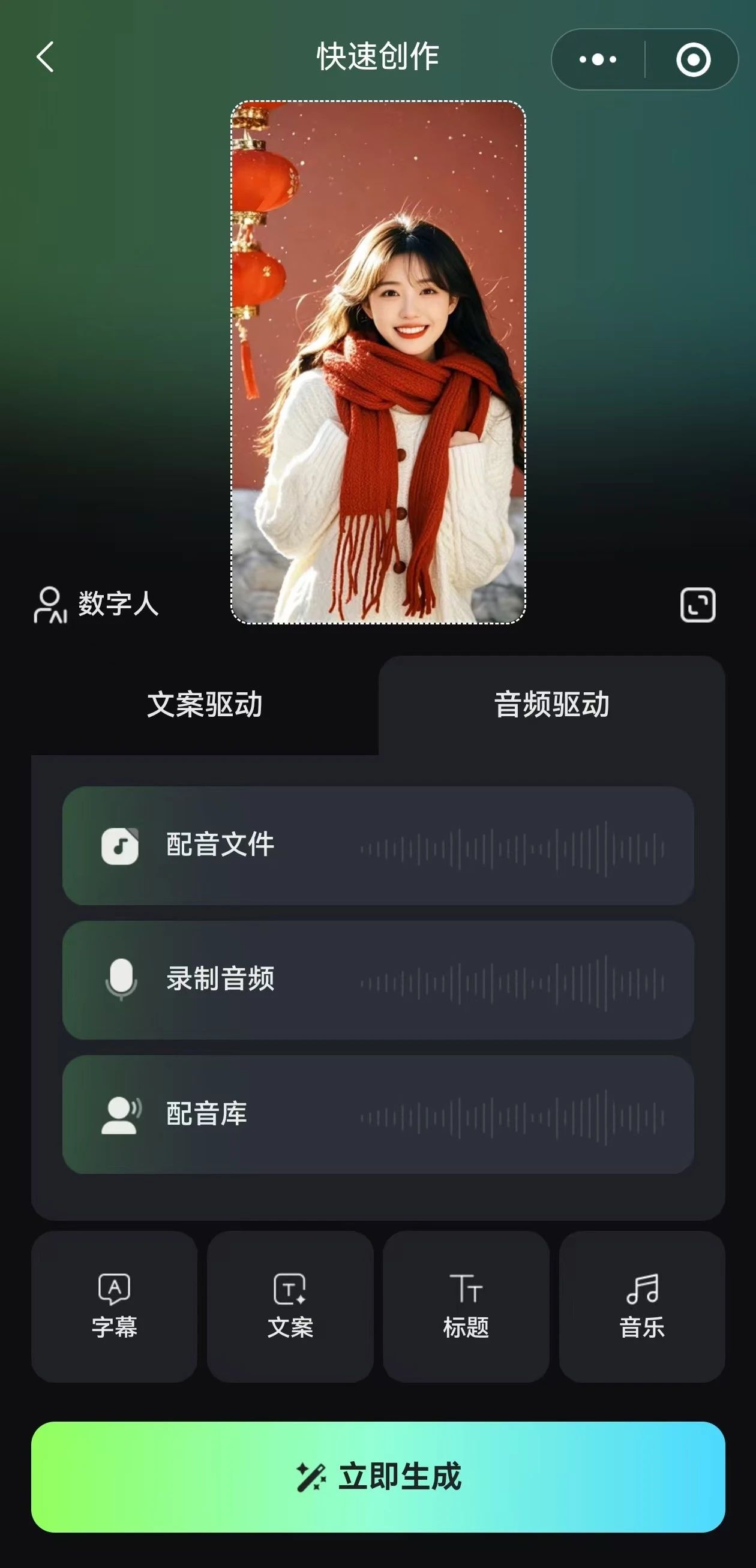Tap the digital human preview image
The image size is (756, 1568).
378,362
